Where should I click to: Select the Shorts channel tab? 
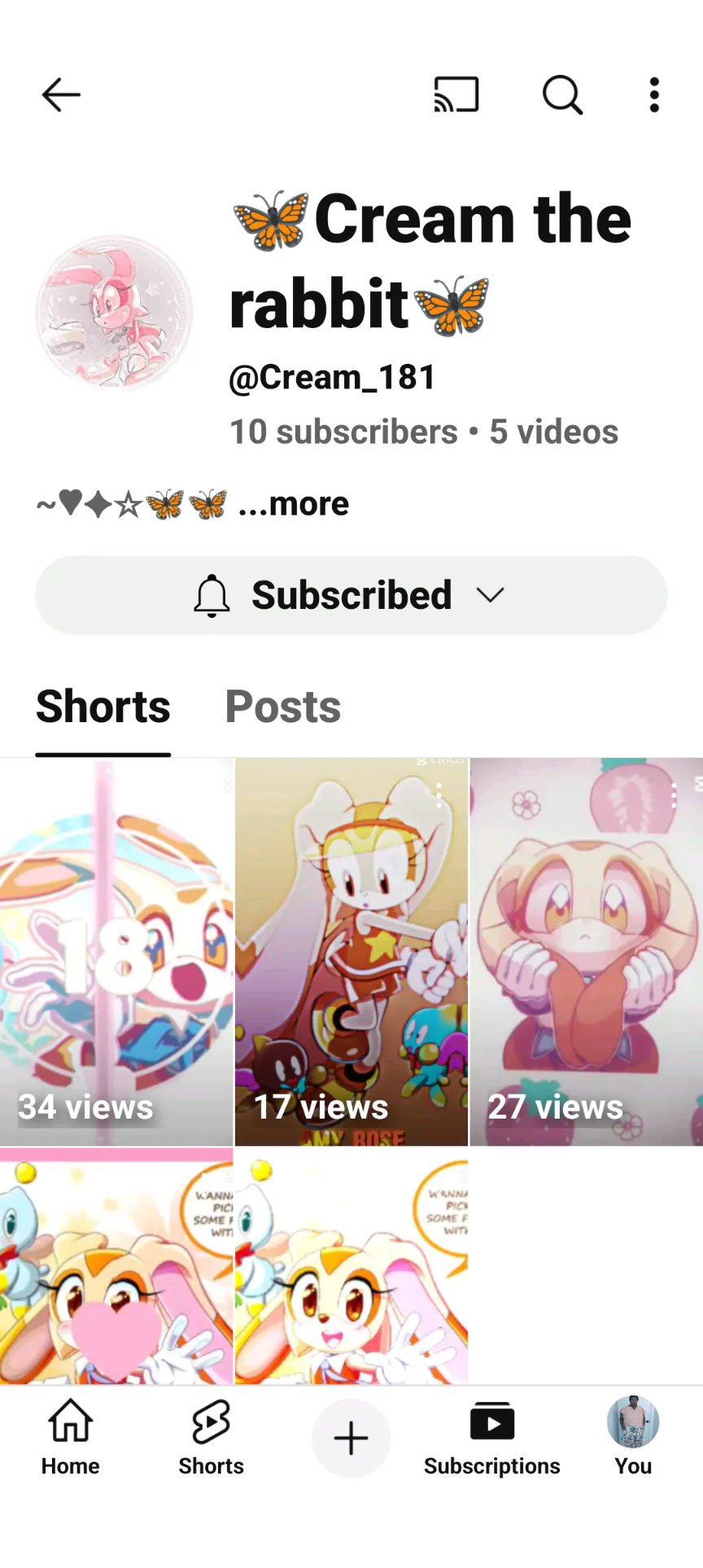[103, 706]
